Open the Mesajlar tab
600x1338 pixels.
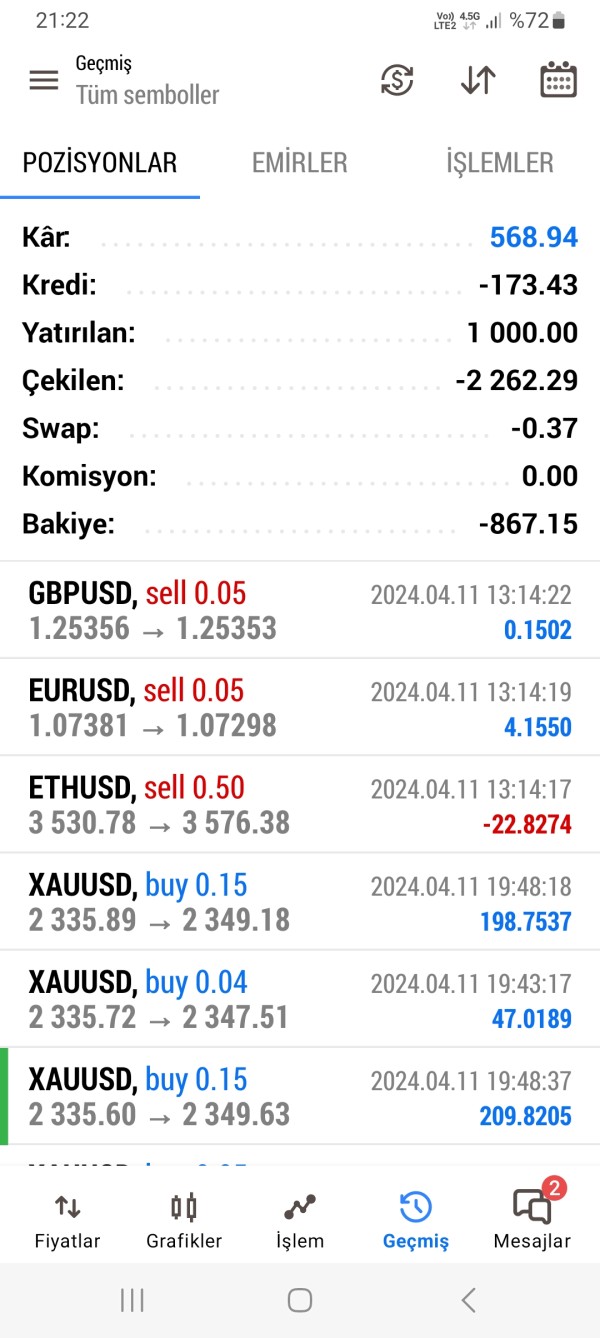(x=532, y=1221)
